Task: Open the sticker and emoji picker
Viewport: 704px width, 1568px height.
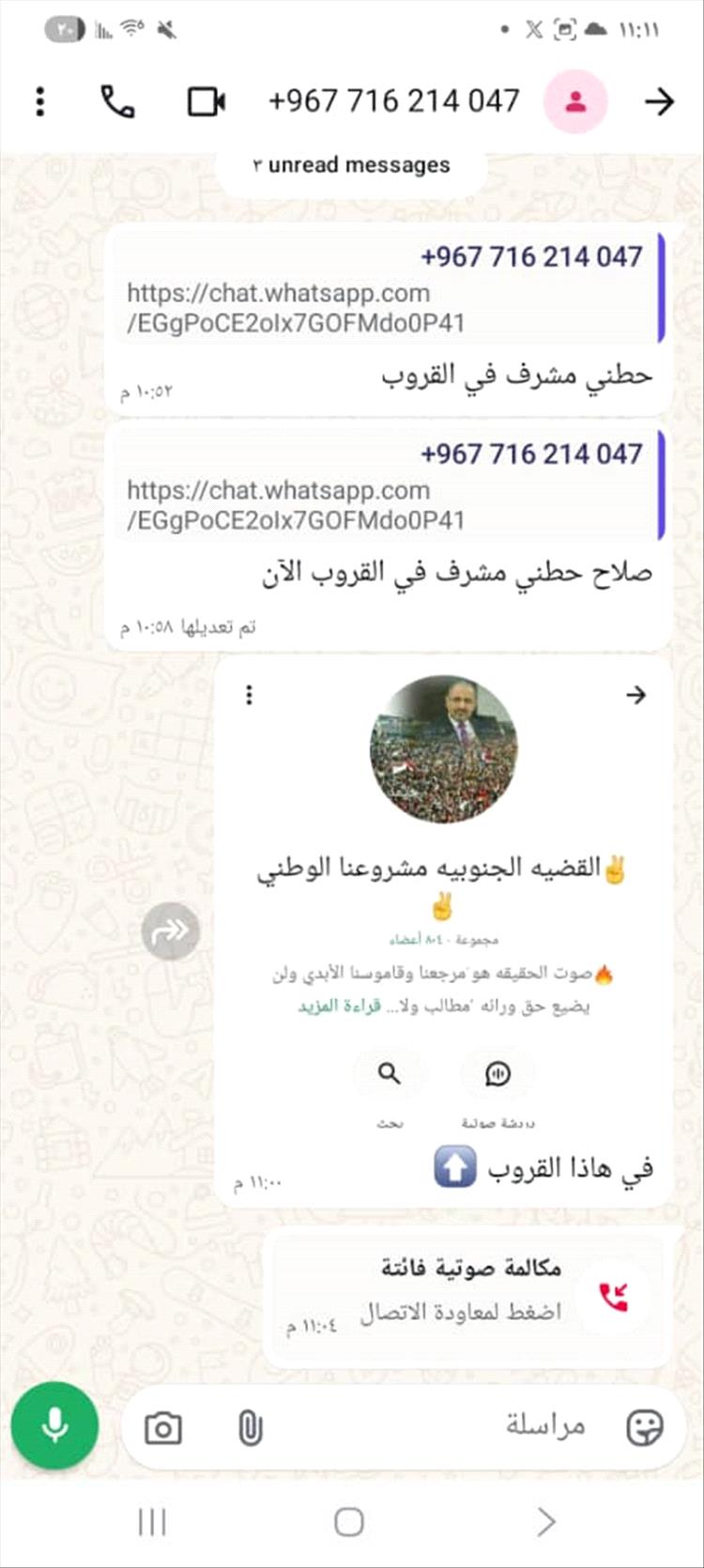Action: tap(645, 1428)
